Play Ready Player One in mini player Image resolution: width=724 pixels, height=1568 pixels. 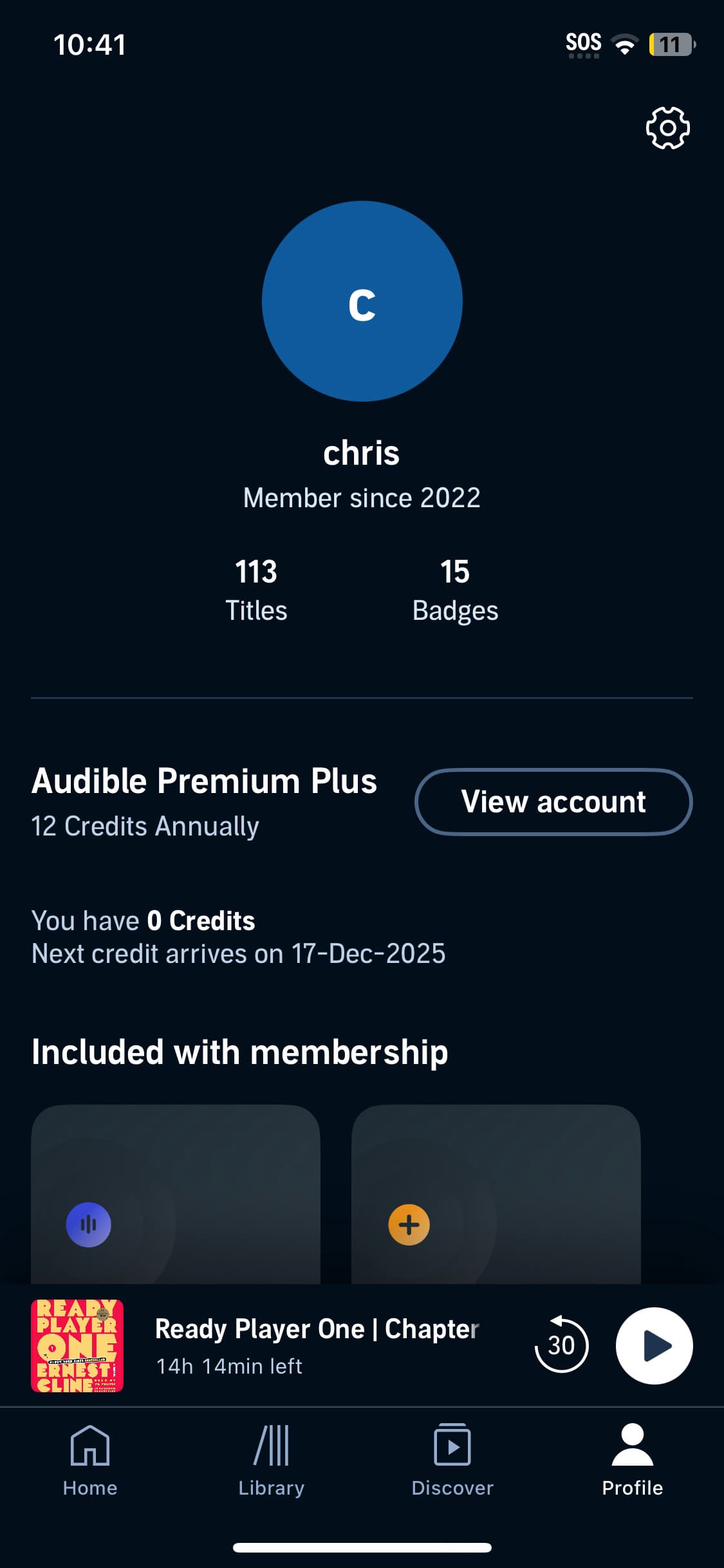[654, 1345]
